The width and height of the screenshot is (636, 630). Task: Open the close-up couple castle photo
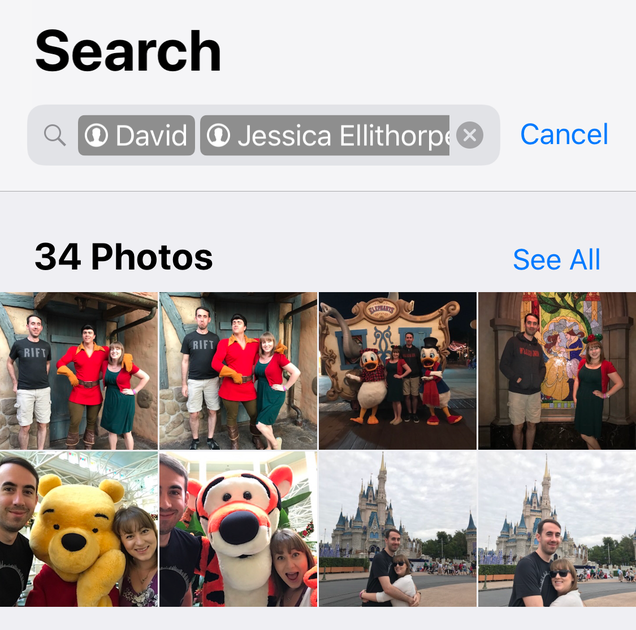pos(556,529)
